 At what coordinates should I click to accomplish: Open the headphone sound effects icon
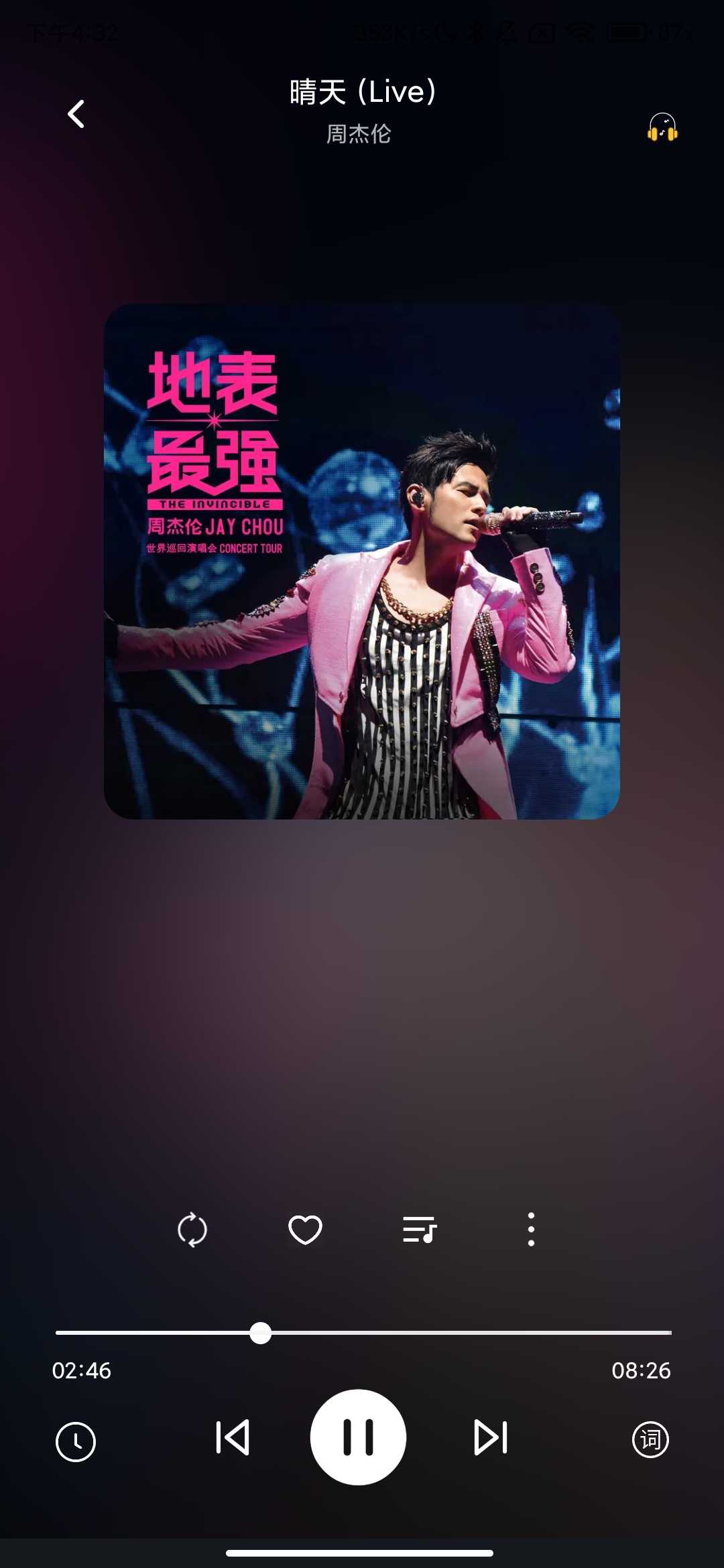tap(662, 127)
